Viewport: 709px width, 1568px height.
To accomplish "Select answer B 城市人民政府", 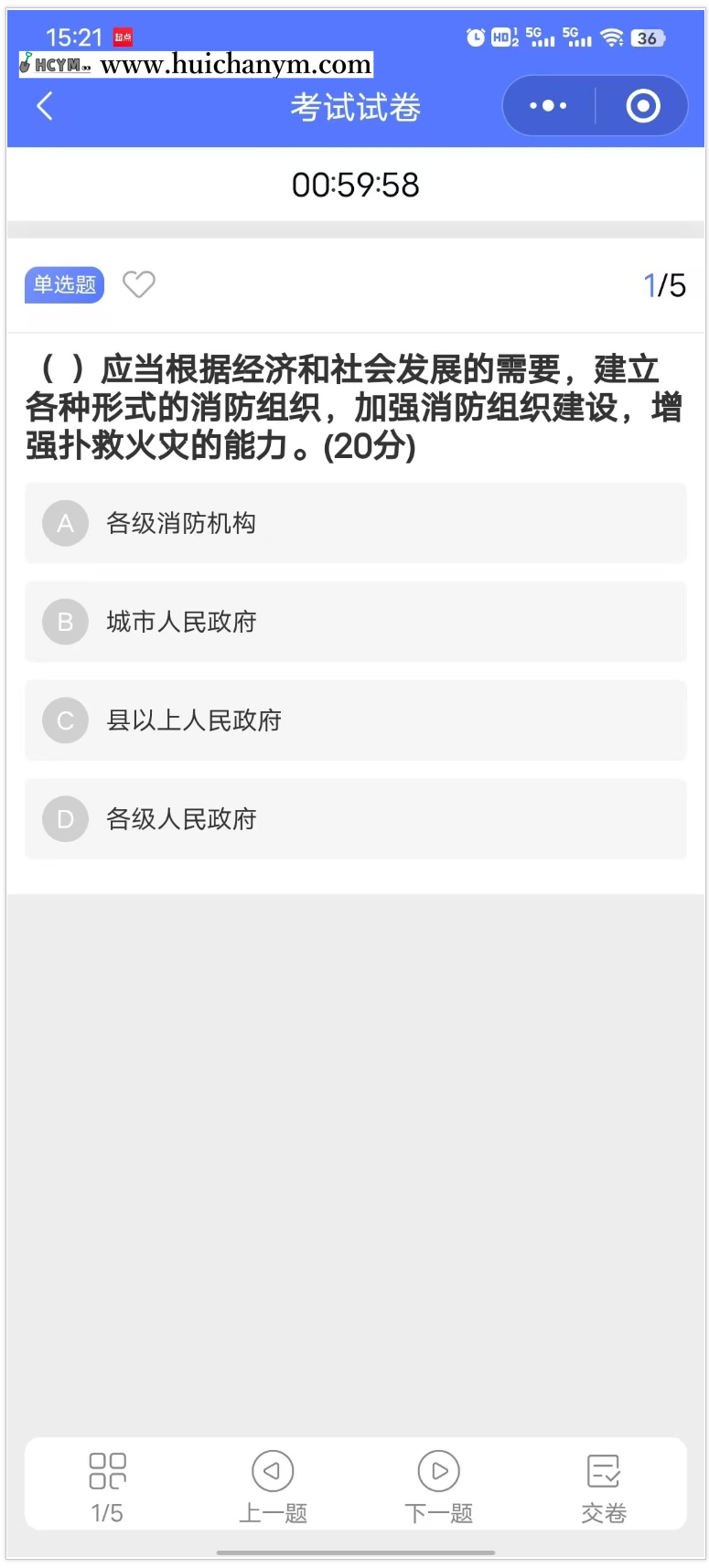I will tap(355, 622).
